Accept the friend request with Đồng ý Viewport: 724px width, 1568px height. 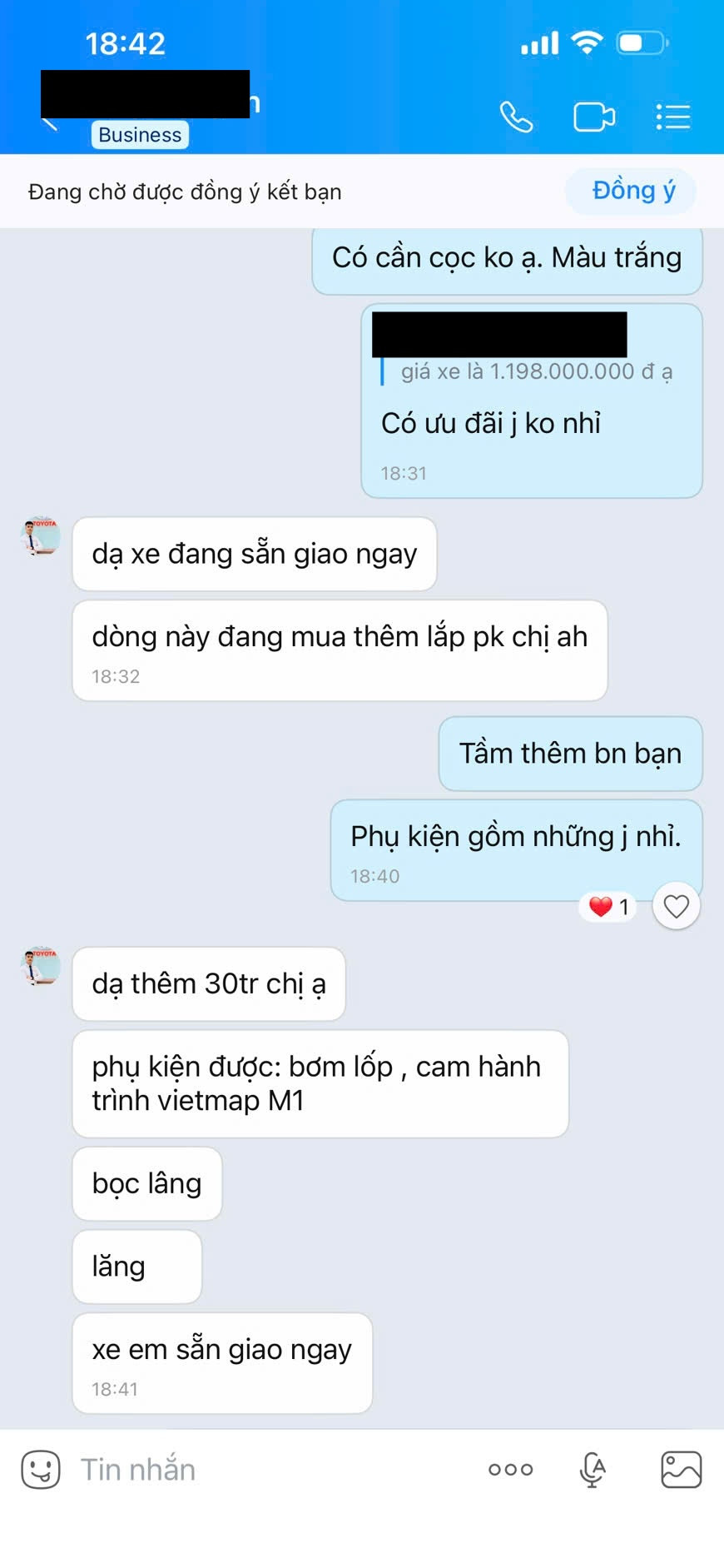pos(632,191)
